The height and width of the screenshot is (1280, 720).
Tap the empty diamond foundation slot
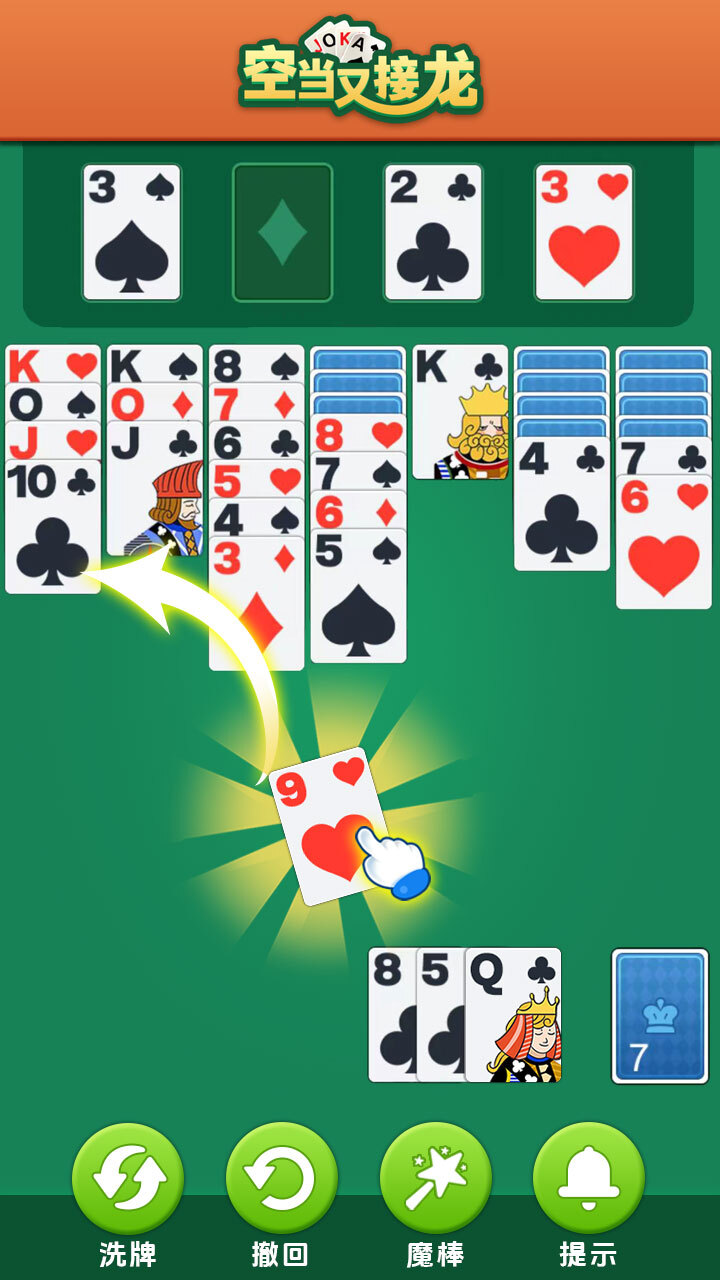coord(282,233)
